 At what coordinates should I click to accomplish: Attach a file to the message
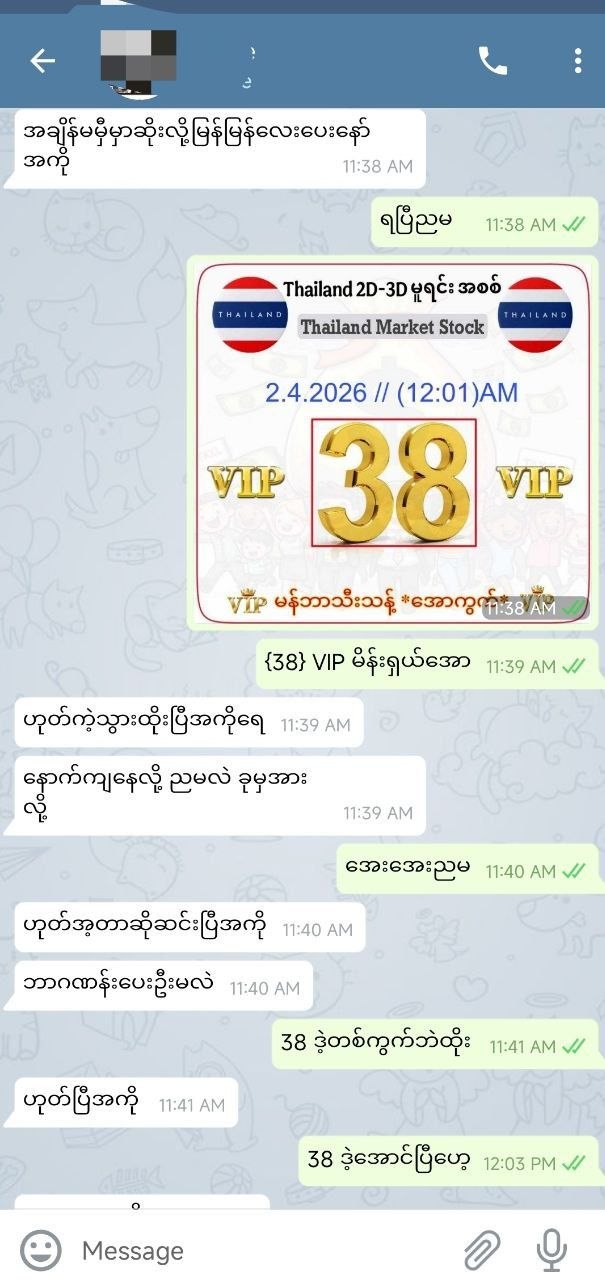coord(482,1250)
